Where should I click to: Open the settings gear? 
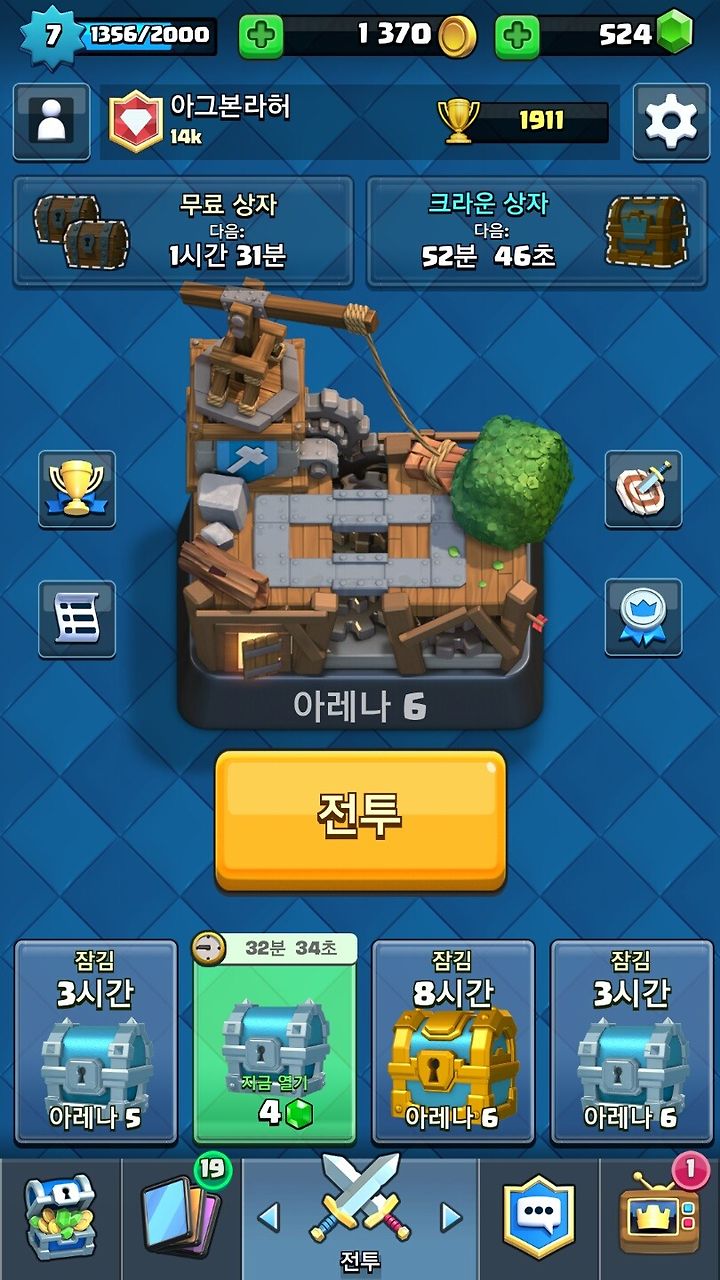(x=671, y=121)
